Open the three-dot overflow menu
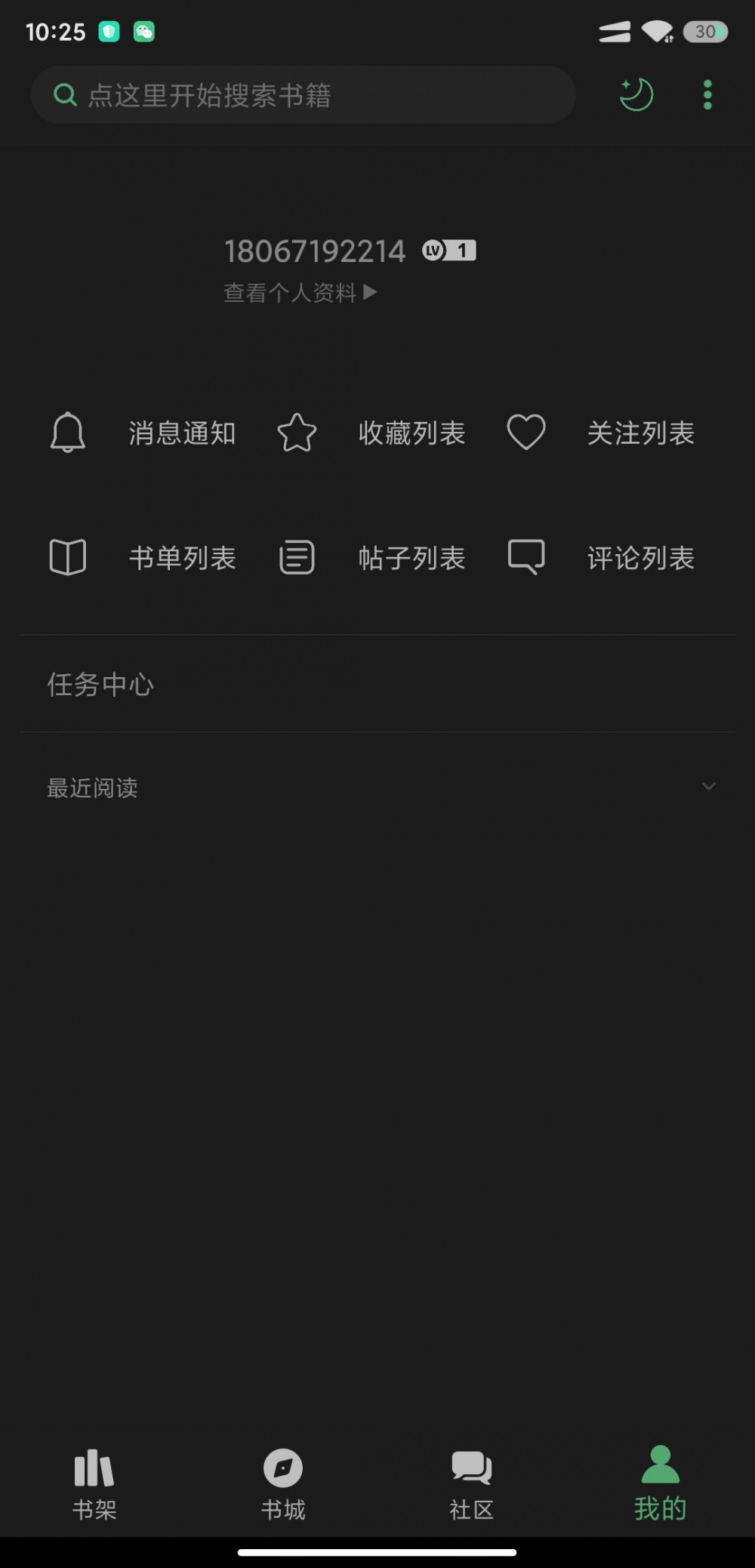755x1568 pixels. (706, 94)
